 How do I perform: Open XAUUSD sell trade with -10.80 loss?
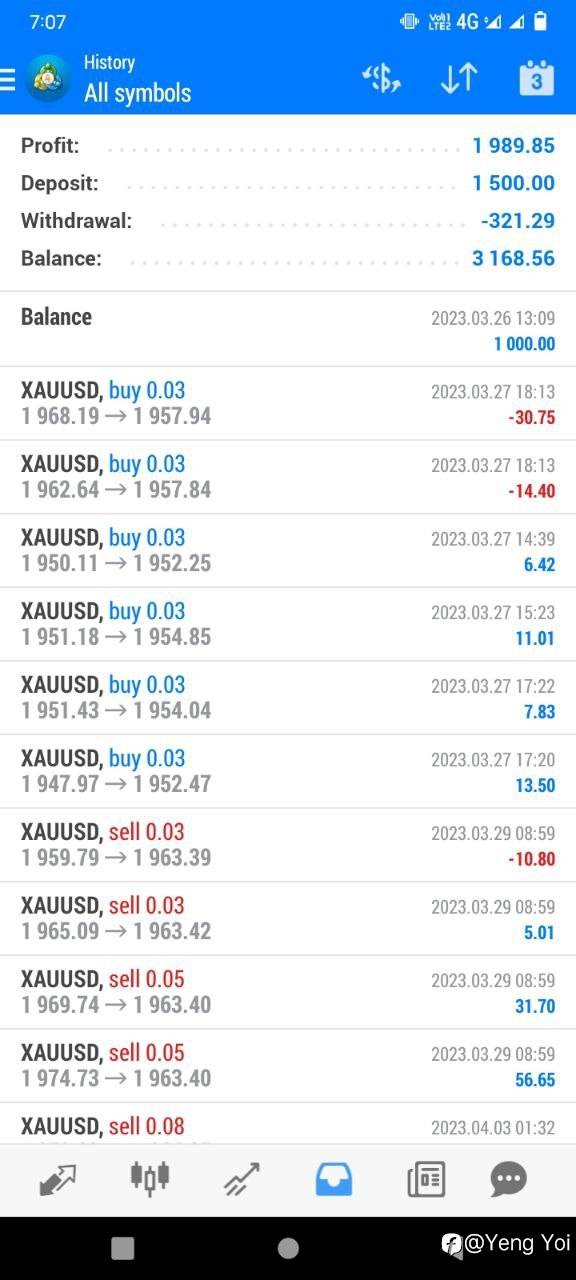click(x=288, y=845)
